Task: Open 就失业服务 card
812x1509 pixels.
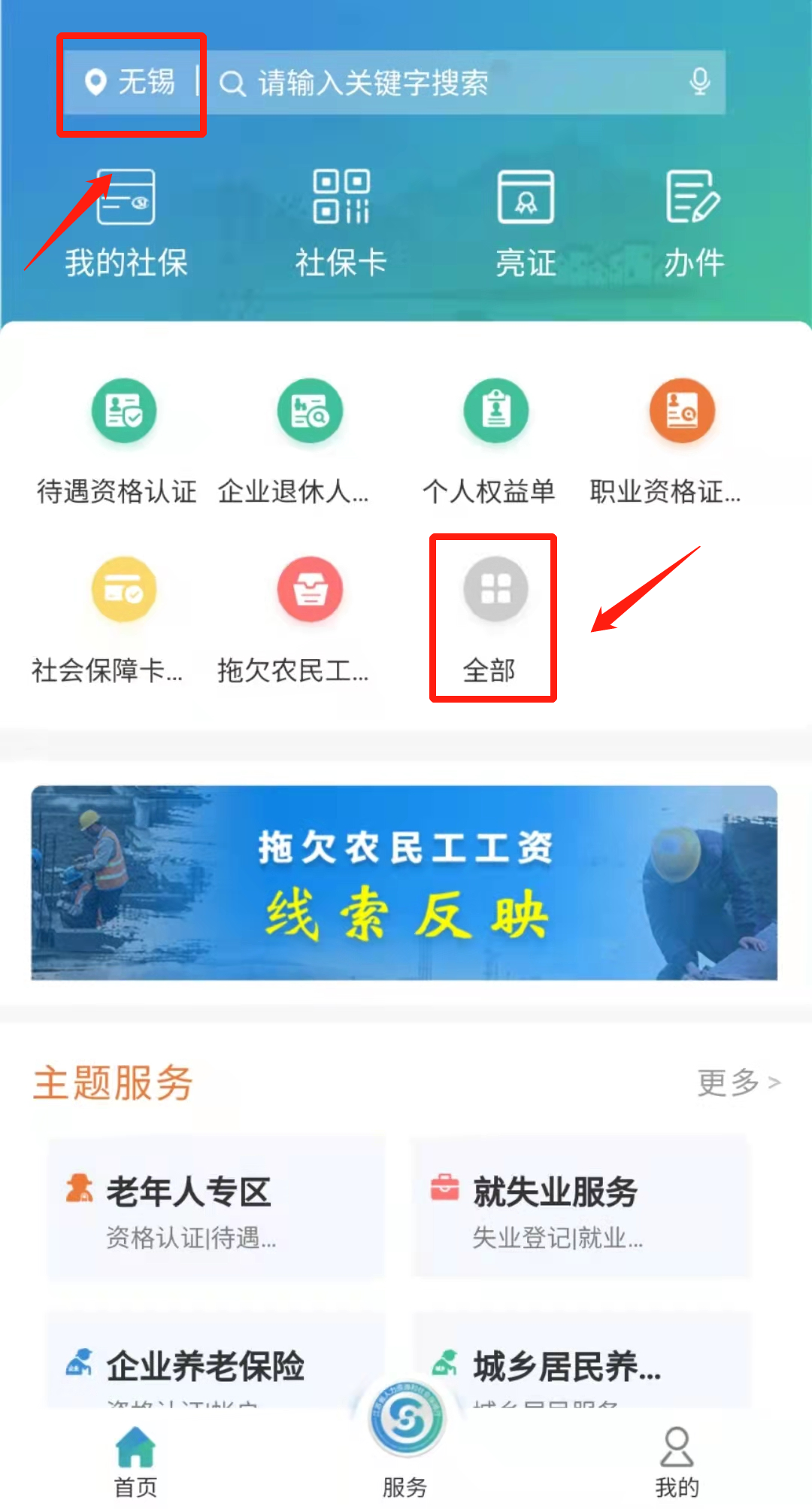Action: point(580,1207)
